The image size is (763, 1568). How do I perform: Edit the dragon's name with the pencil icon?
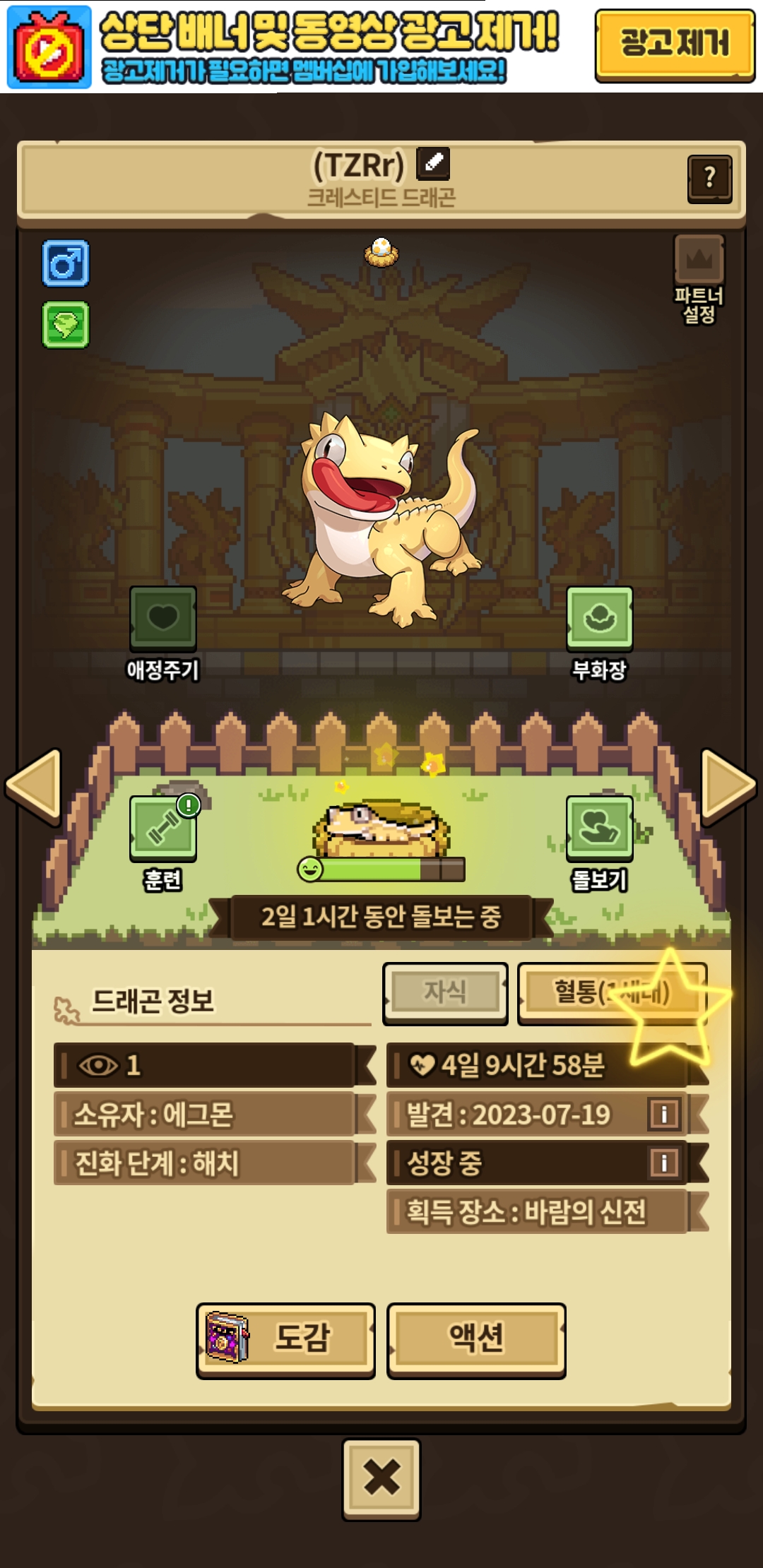click(x=433, y=164)
